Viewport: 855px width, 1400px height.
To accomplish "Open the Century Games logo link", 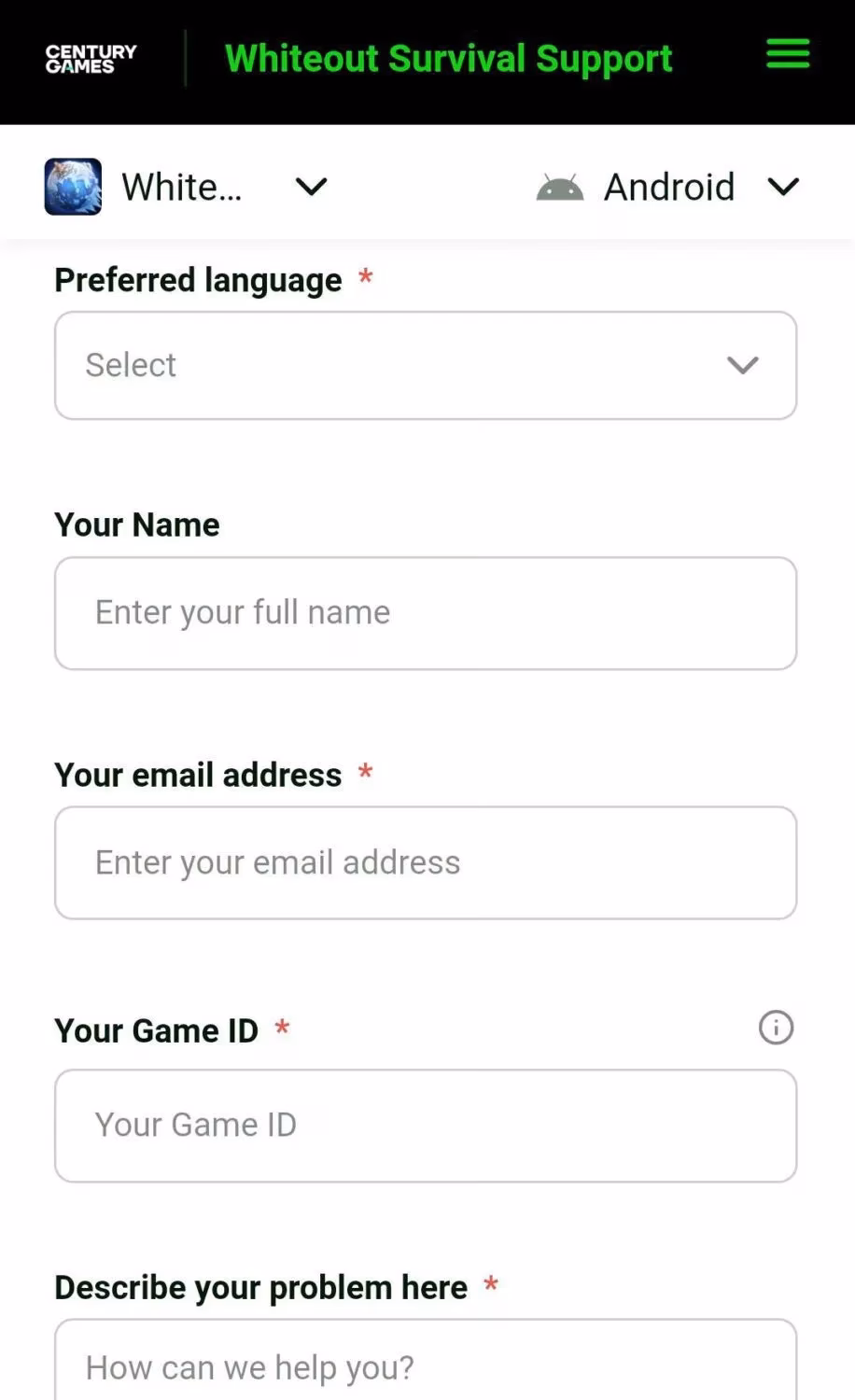I will pyautogui.click(x=91, y=58).
